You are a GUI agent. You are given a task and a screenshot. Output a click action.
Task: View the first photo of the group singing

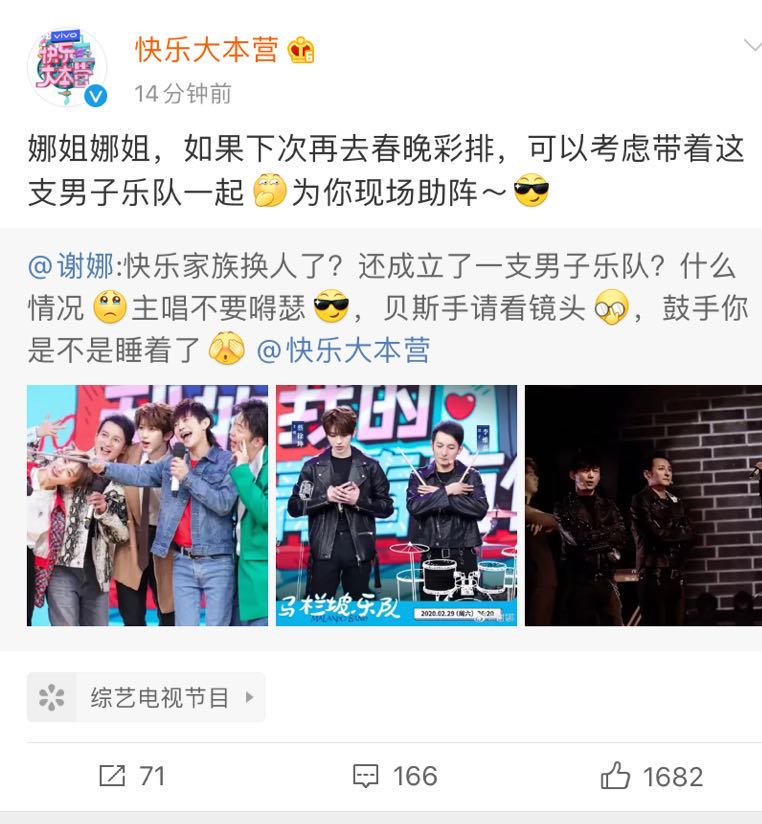pyautogui.click(x=147, y=505)
